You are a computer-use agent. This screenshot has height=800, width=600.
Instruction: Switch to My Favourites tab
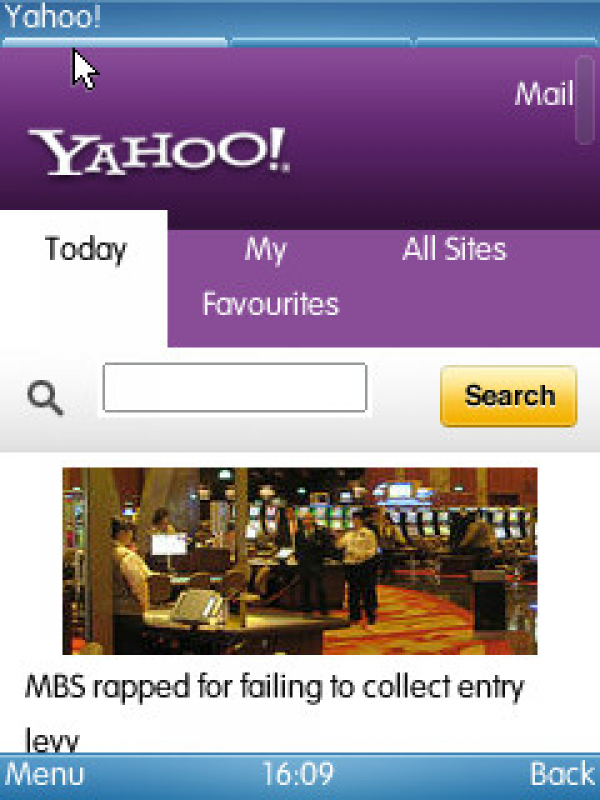pyautogui.click(x=268, y=277)
